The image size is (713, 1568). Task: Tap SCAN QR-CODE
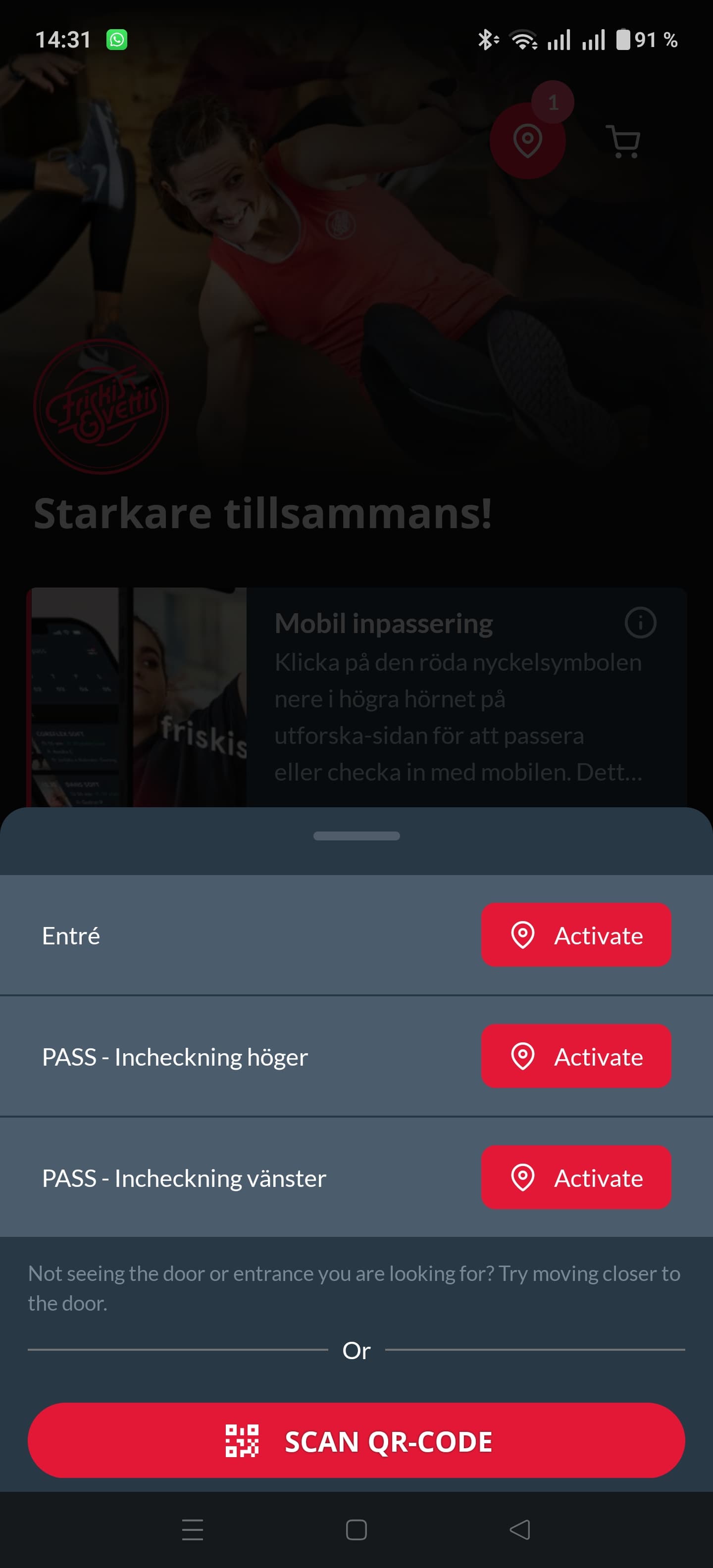tap(356, 1441)
